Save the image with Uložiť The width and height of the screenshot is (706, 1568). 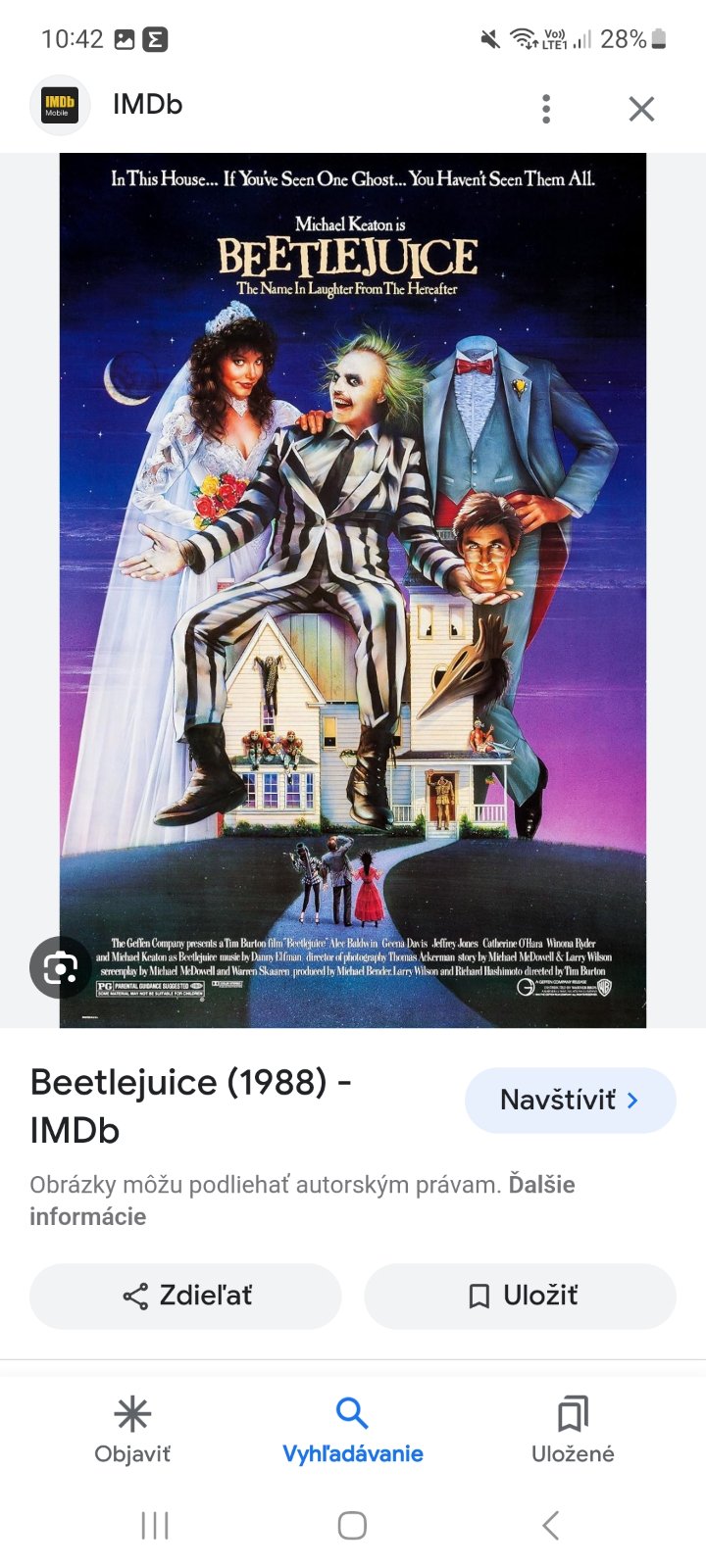520,1296
